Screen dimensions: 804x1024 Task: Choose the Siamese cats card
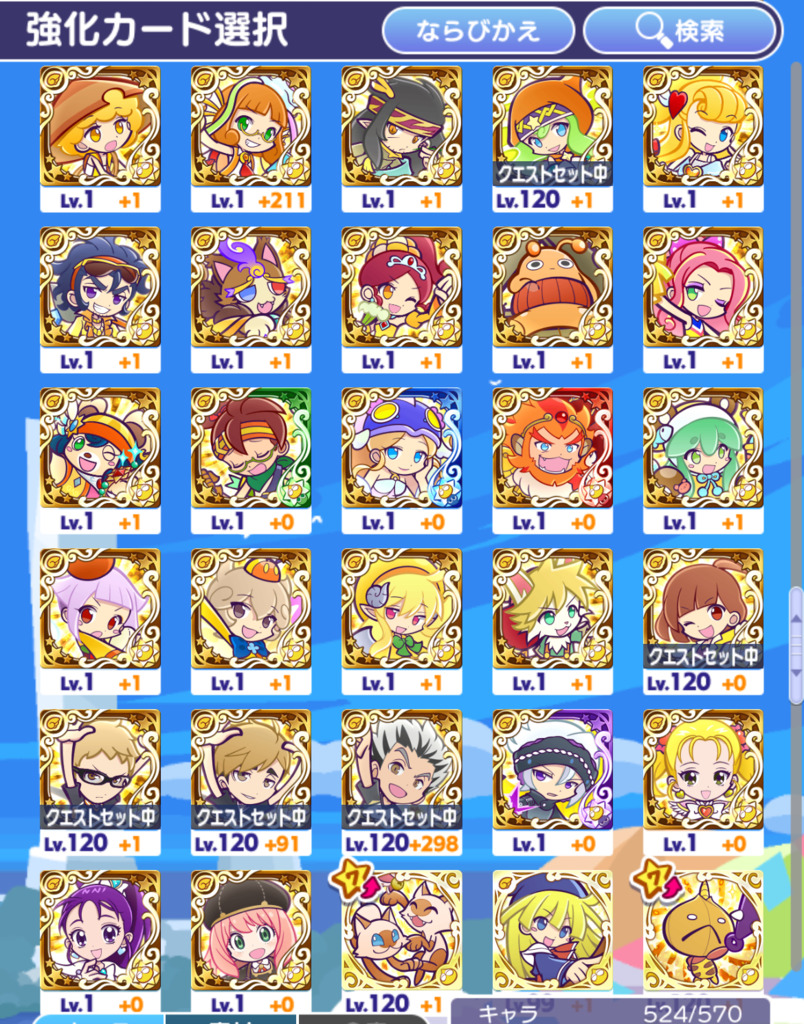401,930
